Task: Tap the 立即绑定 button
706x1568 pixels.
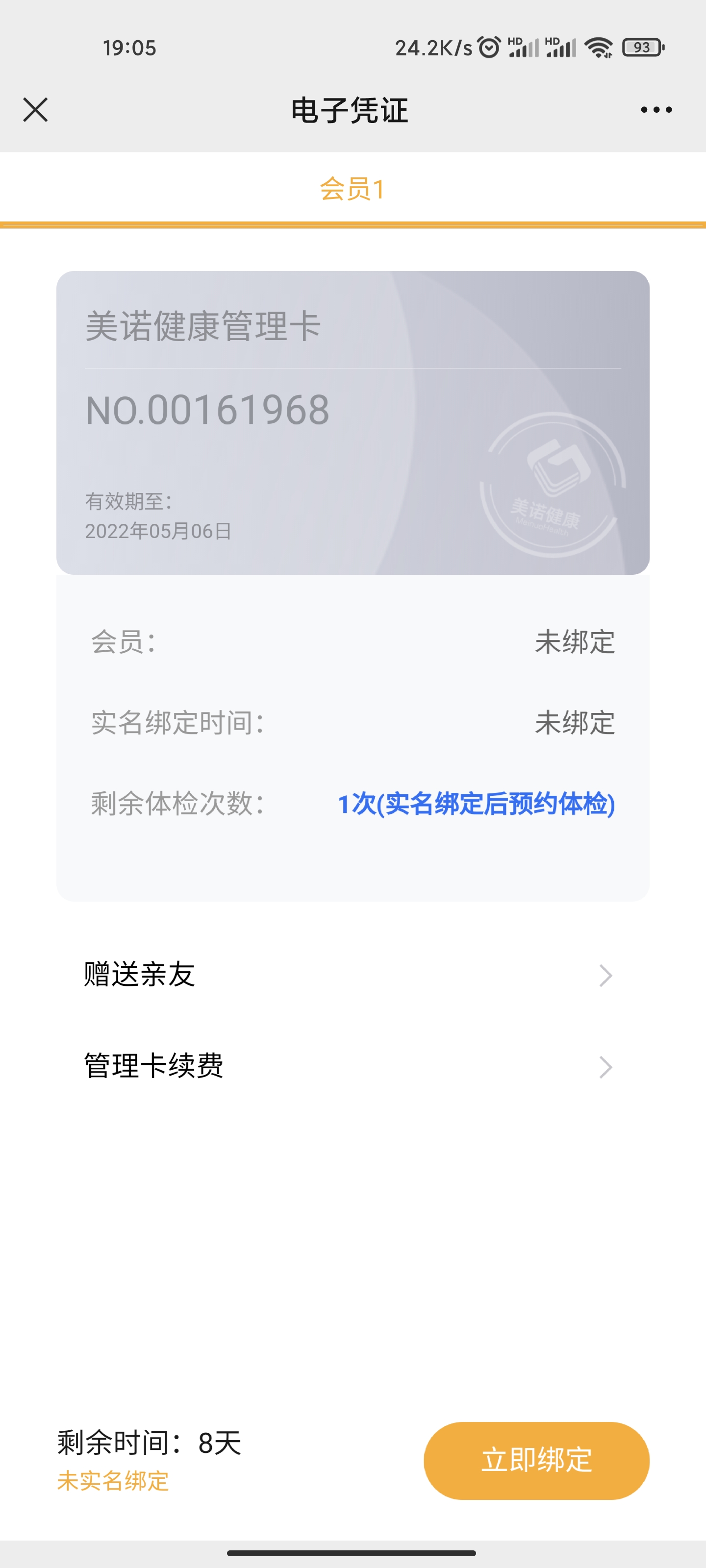Action: click(x=536, y=1460)
